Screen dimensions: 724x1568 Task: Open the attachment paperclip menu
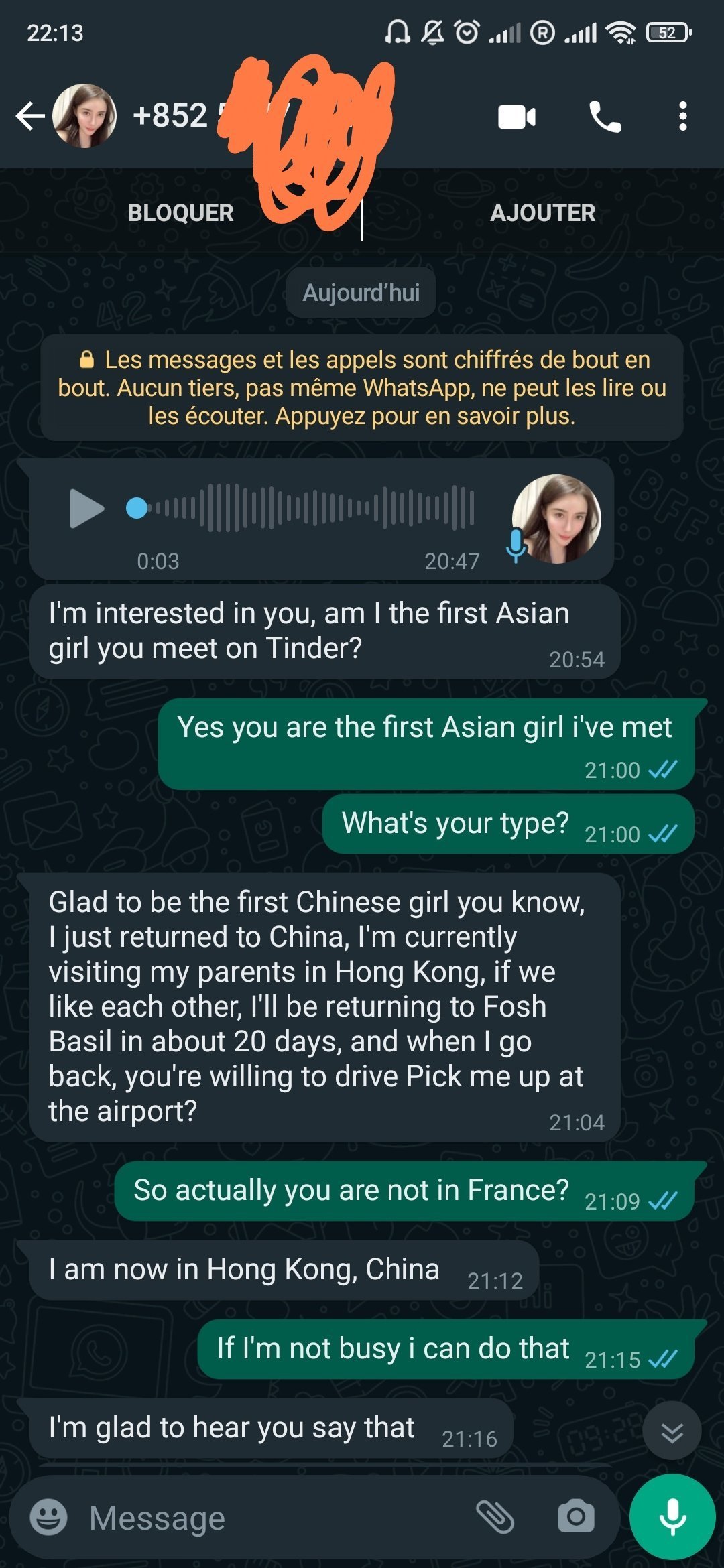(x=495, y=1517)
